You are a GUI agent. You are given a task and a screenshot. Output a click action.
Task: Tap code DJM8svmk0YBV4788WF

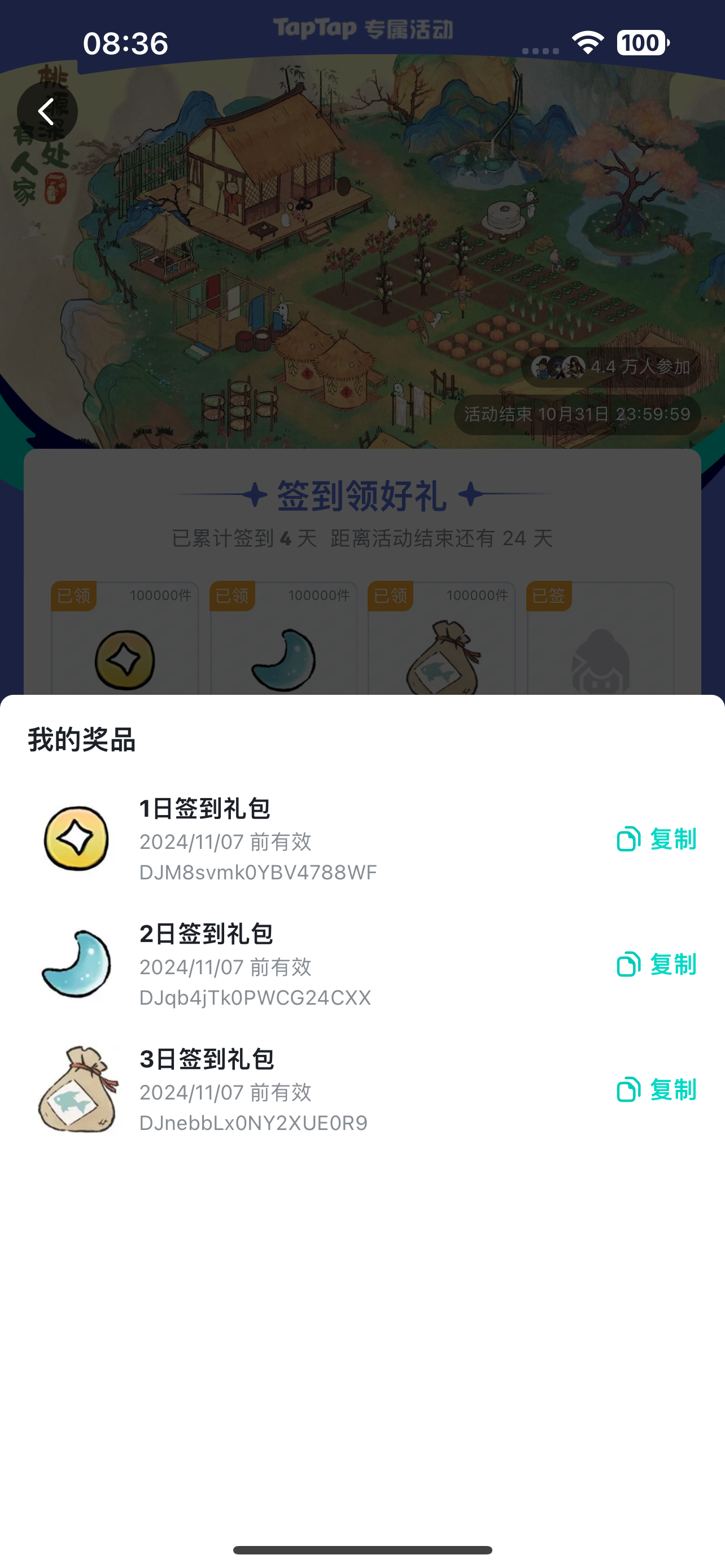tap(257, 871)
